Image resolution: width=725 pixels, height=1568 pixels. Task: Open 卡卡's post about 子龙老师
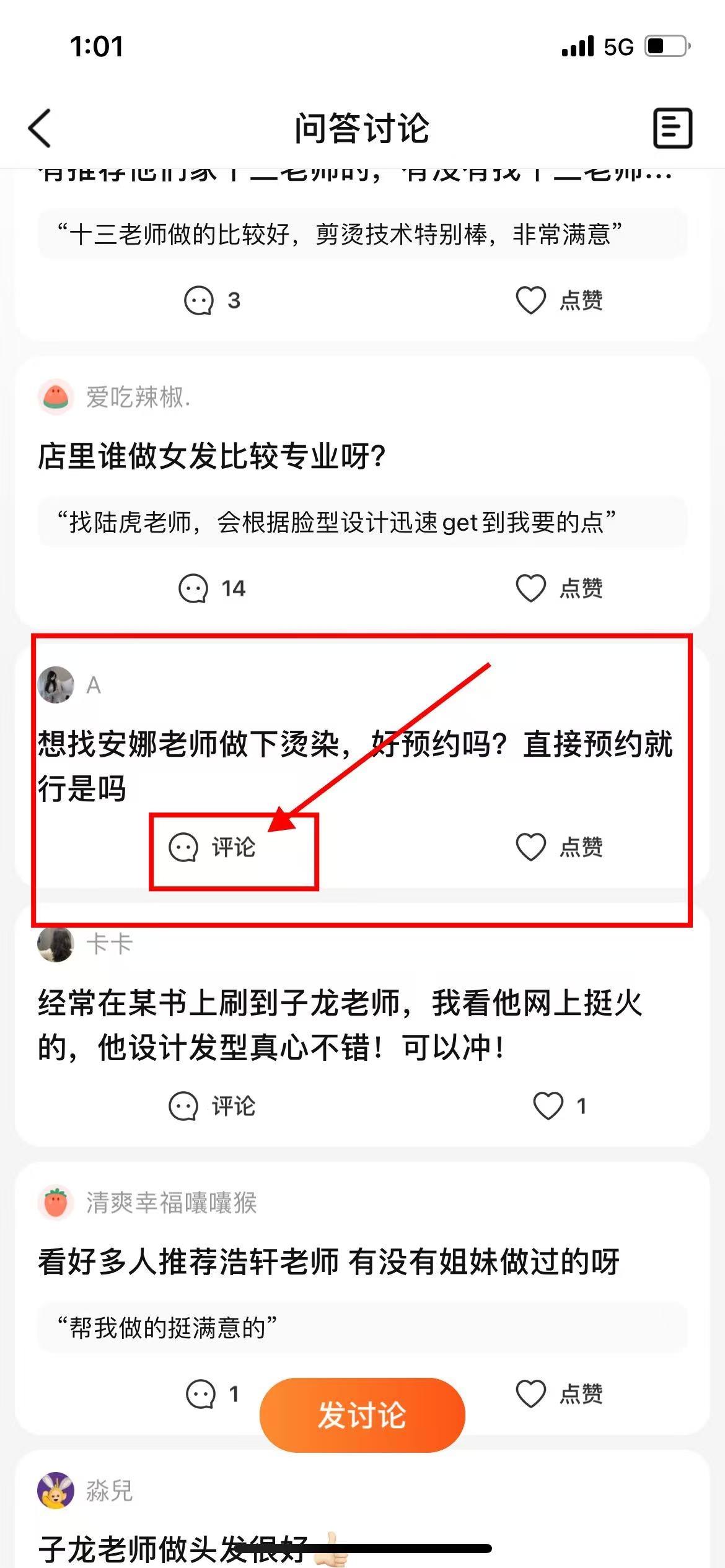[340, 1025]
